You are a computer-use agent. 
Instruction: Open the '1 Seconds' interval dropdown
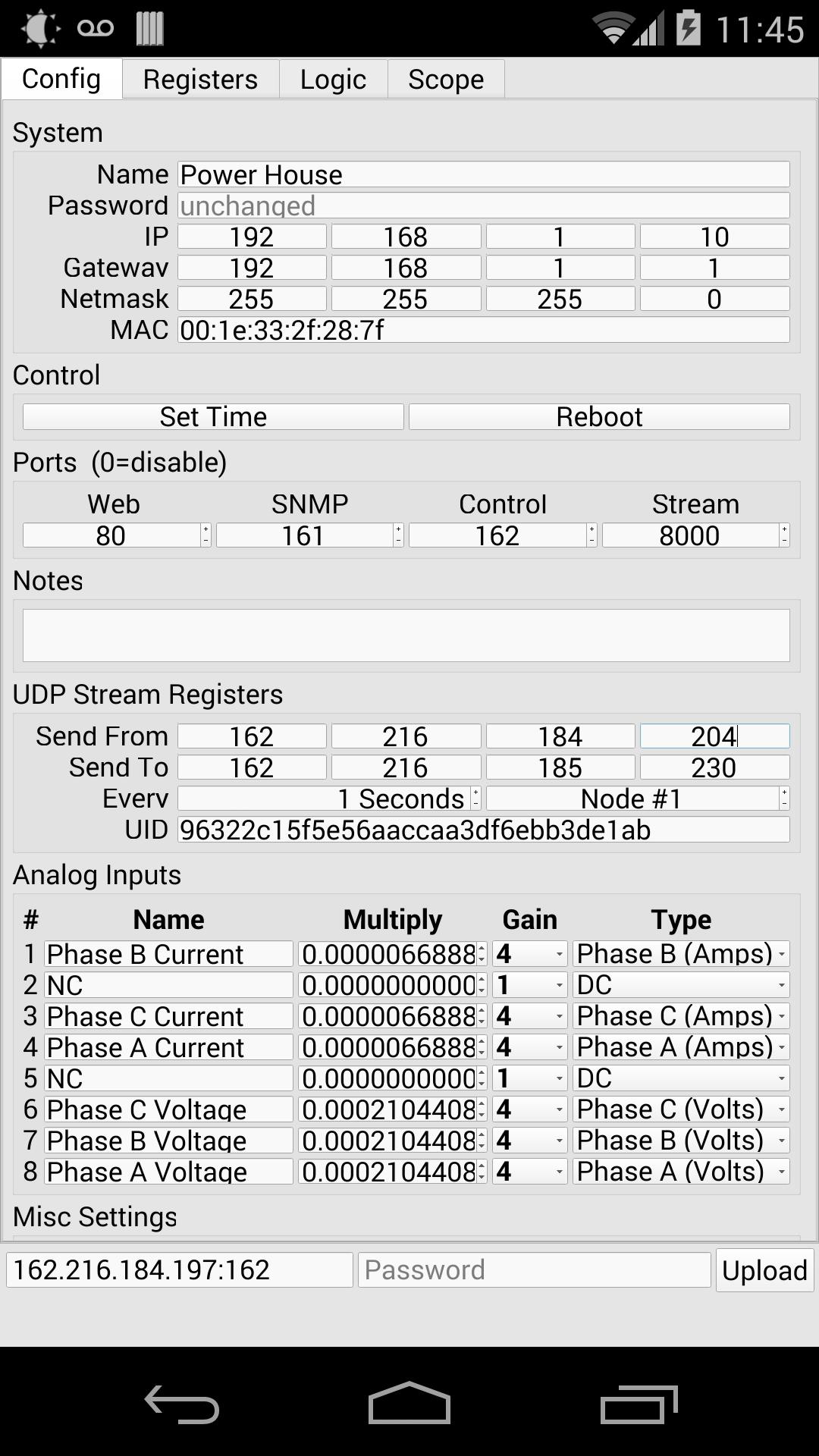(x=329, y=799)
